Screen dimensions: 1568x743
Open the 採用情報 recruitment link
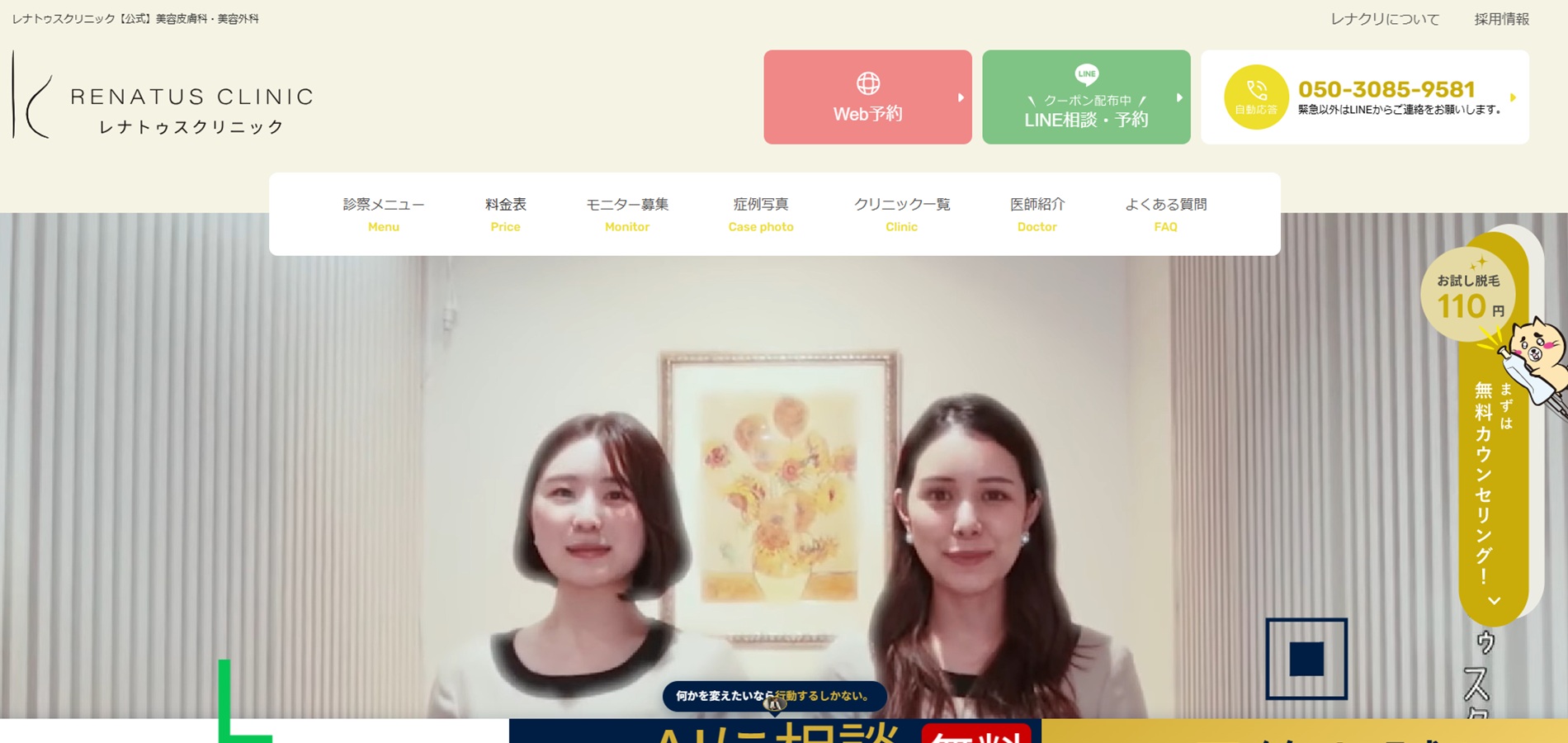(1501, 19)
